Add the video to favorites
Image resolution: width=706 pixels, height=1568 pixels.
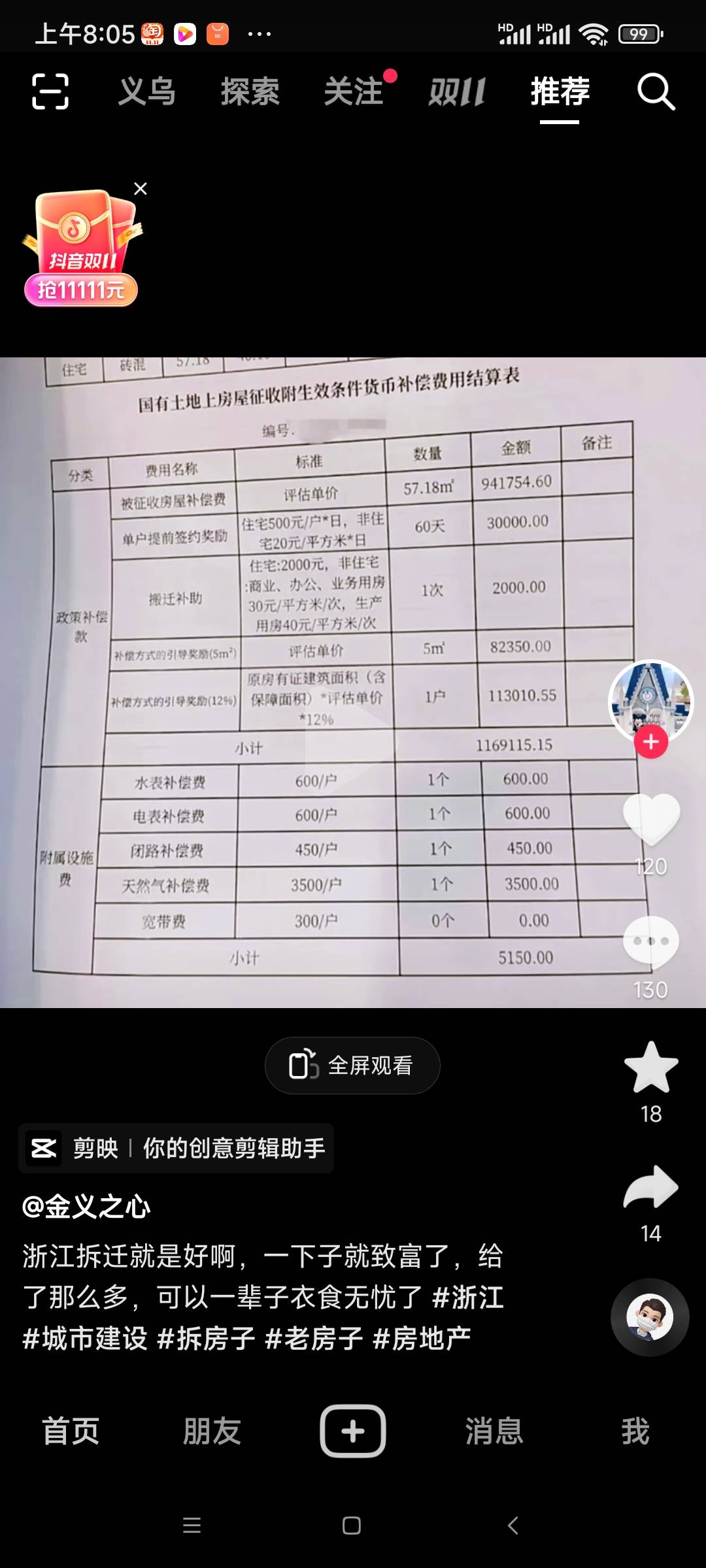click(651, 1068)
